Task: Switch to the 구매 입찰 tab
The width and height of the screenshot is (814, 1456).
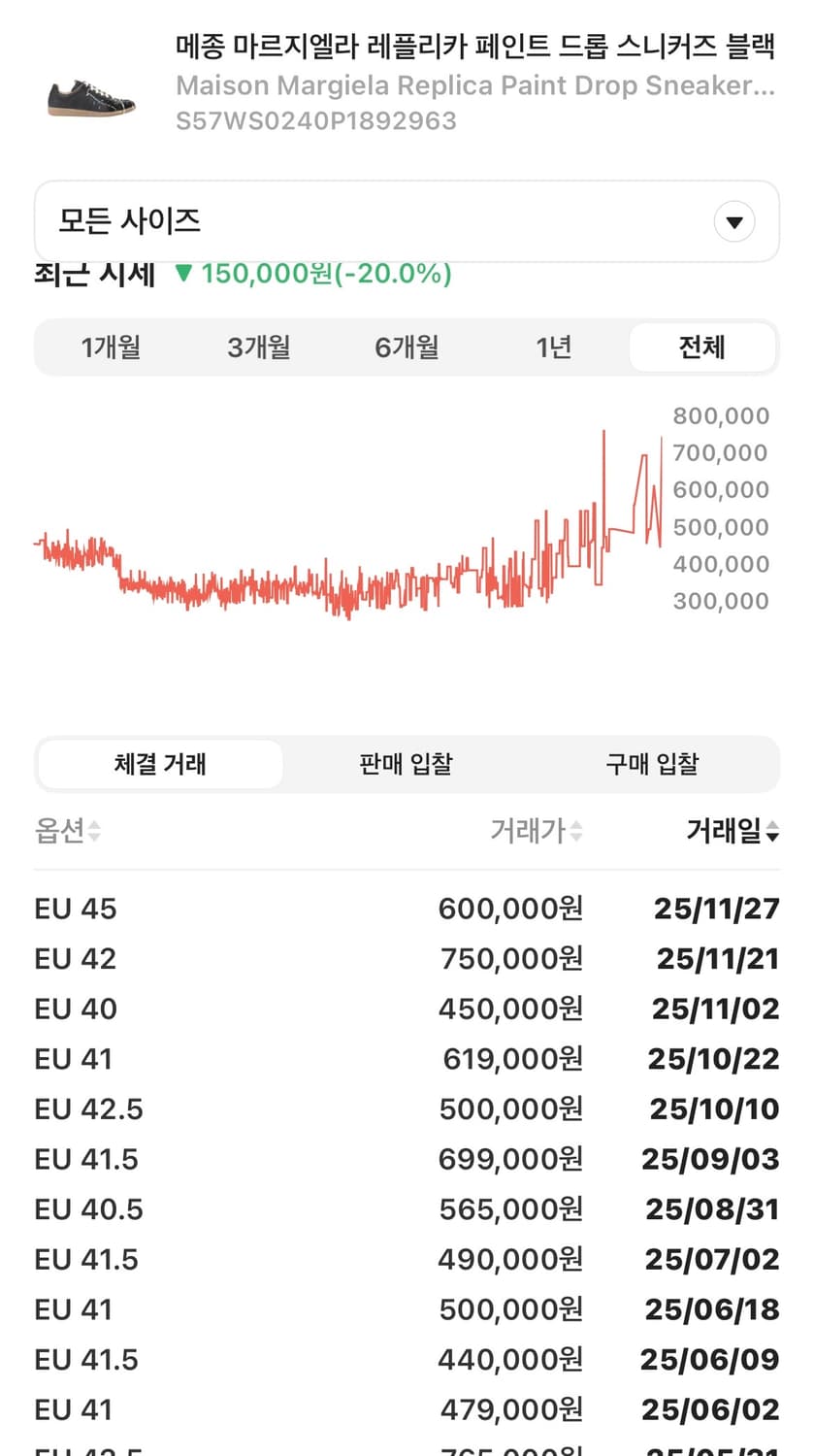Action: pos(650,764)
